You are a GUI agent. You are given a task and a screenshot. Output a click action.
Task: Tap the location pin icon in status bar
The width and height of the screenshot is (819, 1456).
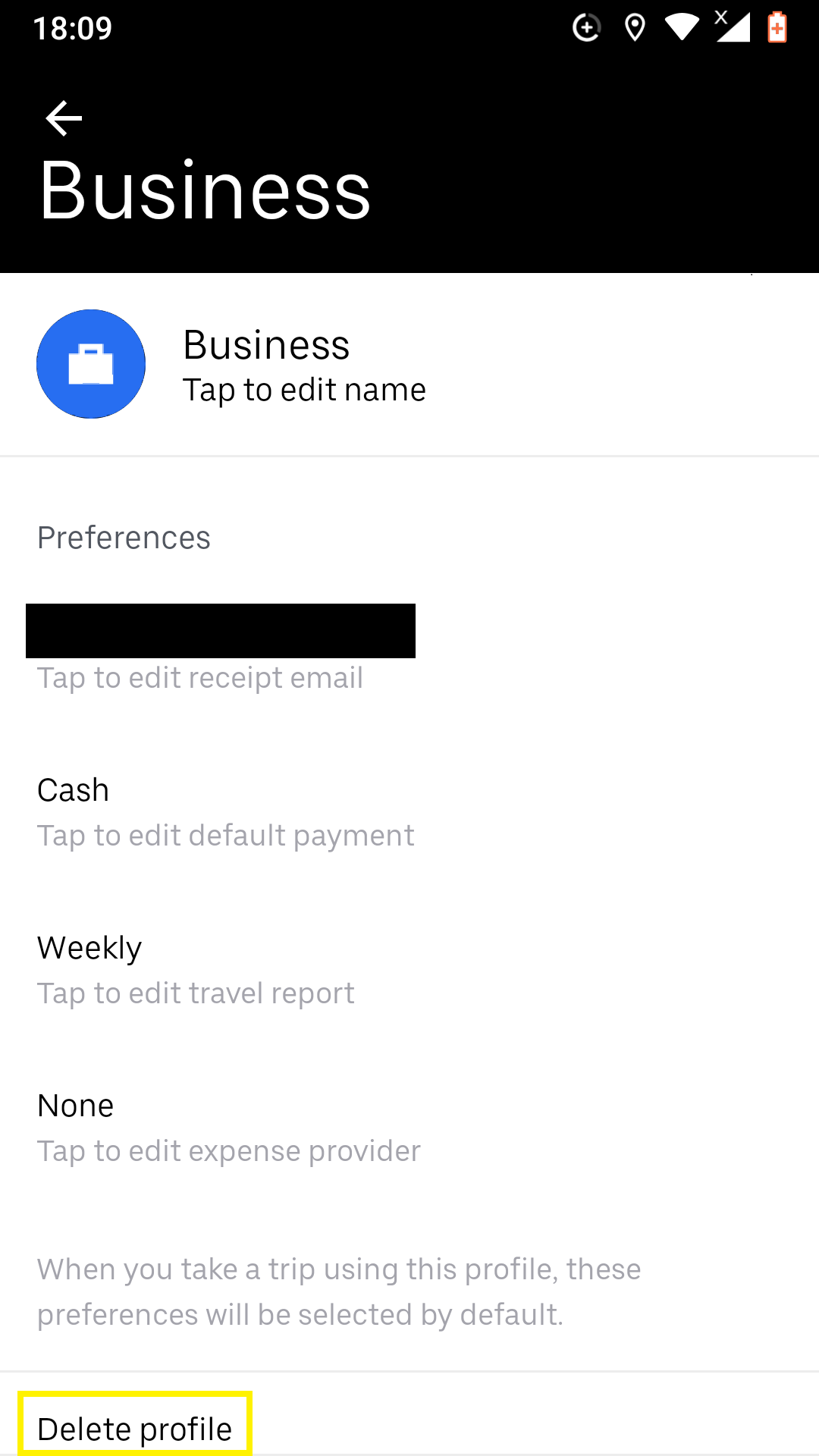(634, 27)
